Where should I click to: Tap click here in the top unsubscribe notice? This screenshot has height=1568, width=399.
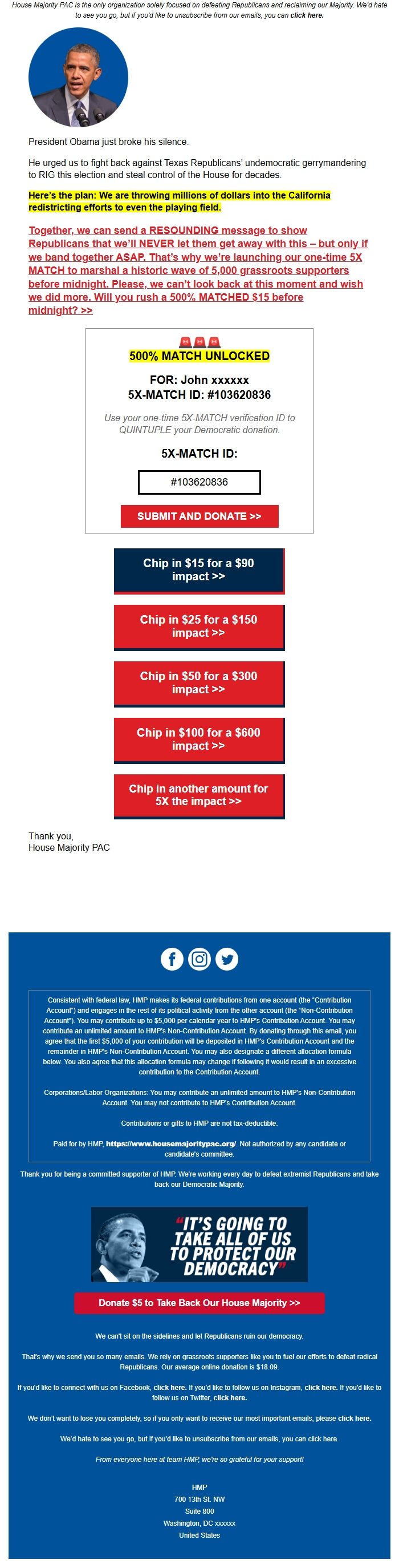point(307,15)
